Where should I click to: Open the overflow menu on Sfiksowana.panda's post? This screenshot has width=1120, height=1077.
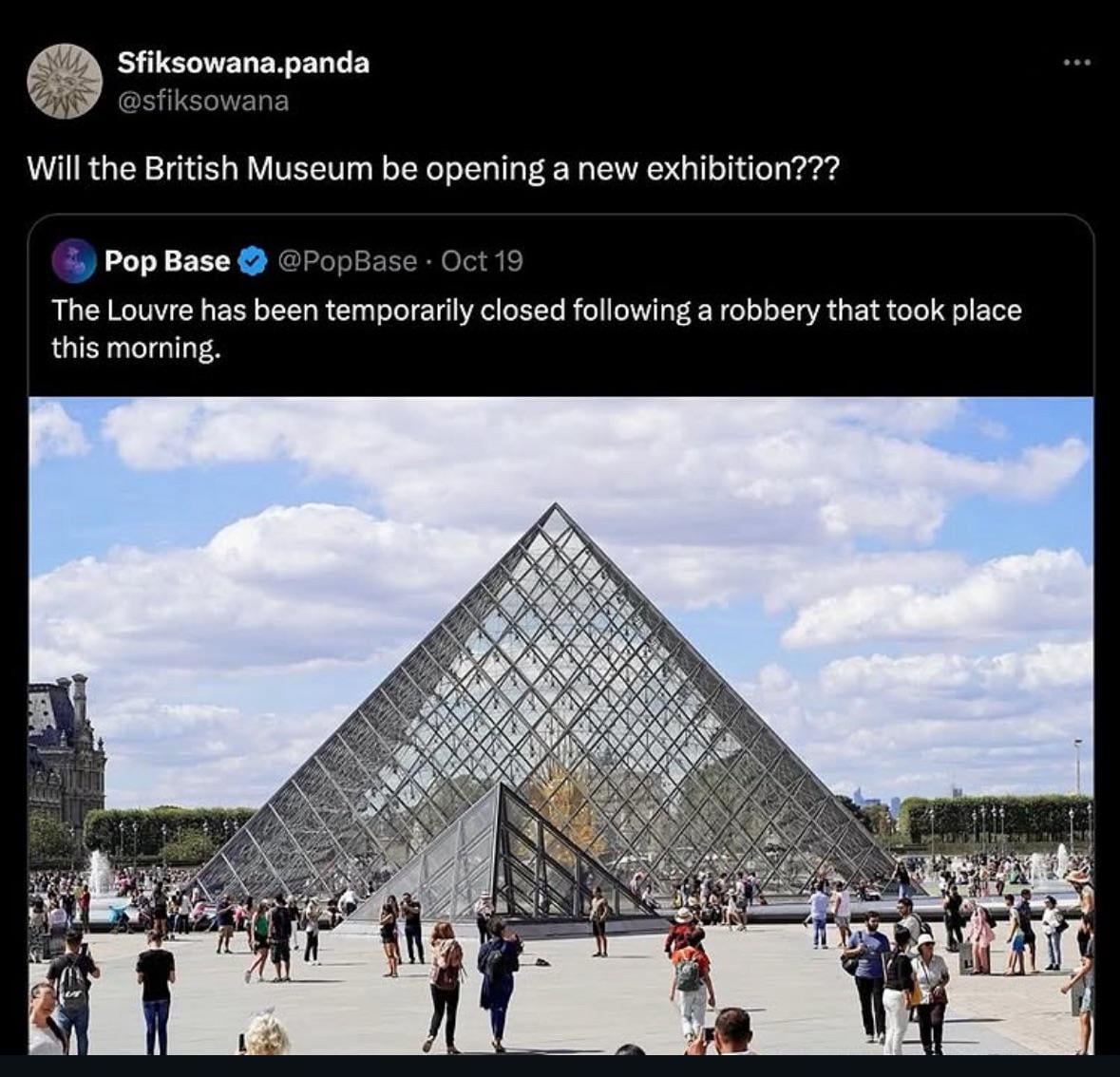coord(1077,64)
